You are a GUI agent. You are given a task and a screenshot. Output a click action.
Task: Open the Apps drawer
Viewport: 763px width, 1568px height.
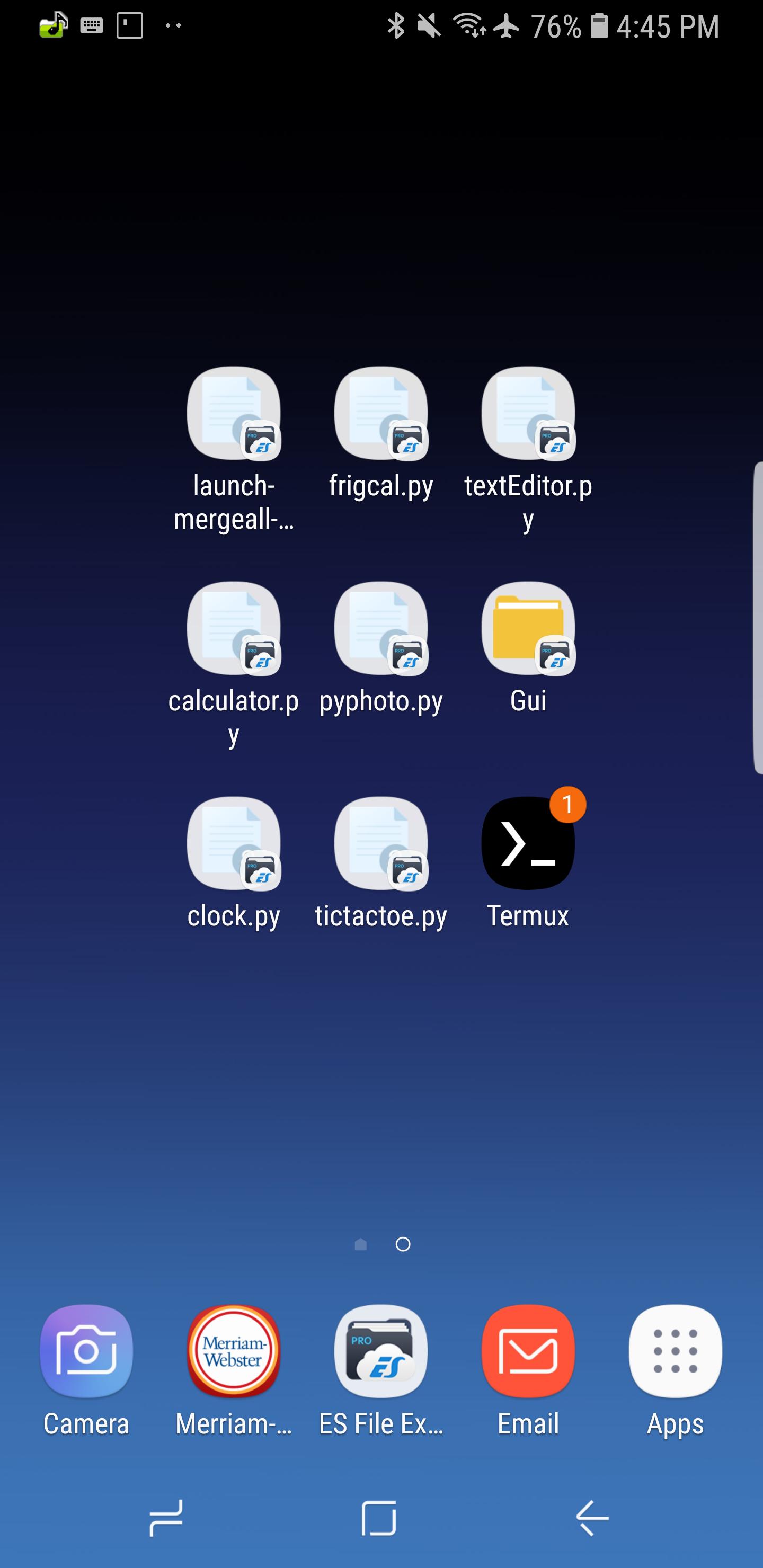click(676, 1351)
